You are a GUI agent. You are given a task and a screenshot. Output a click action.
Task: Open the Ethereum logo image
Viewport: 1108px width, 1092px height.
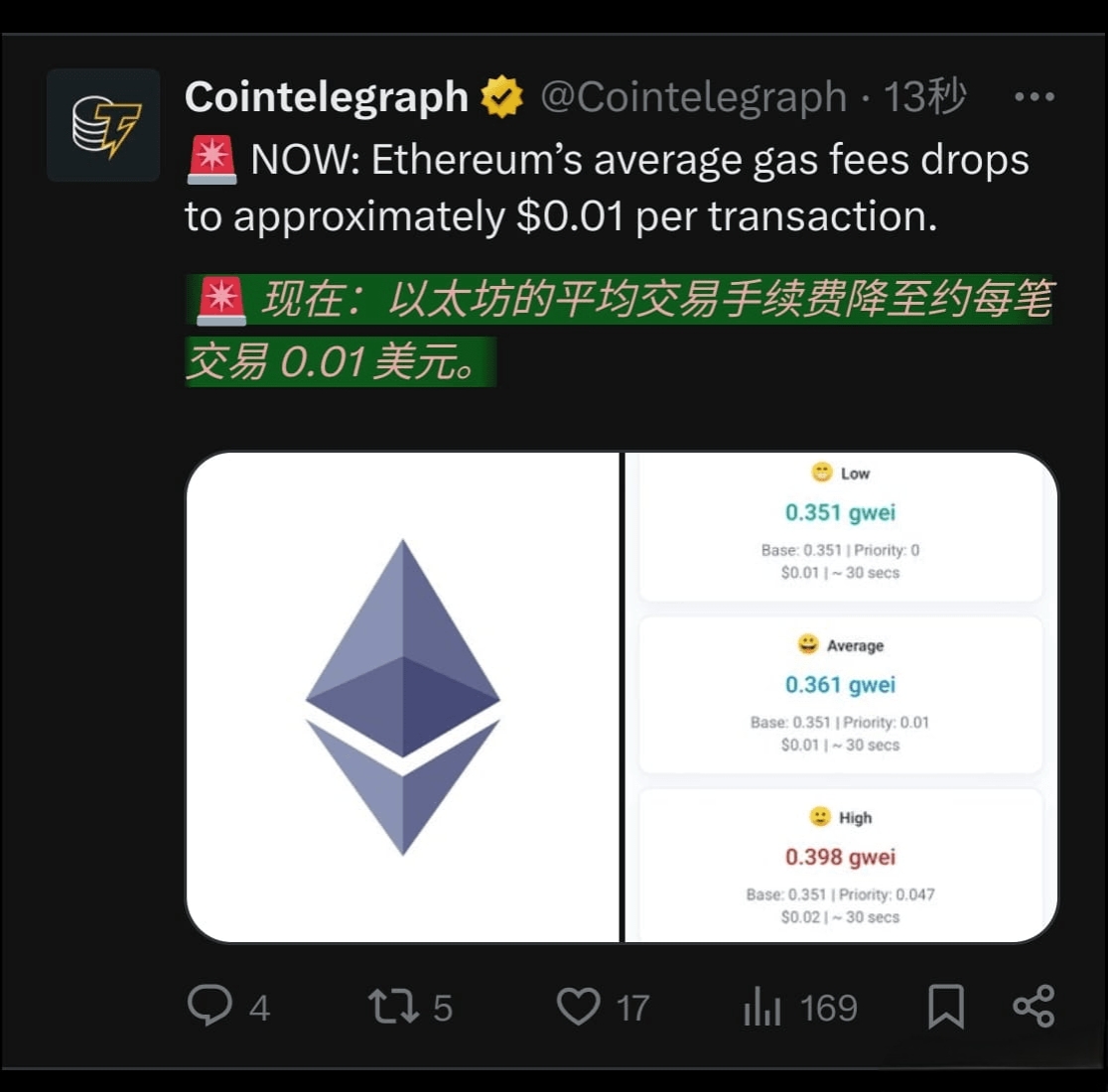(x=403, y=697)
